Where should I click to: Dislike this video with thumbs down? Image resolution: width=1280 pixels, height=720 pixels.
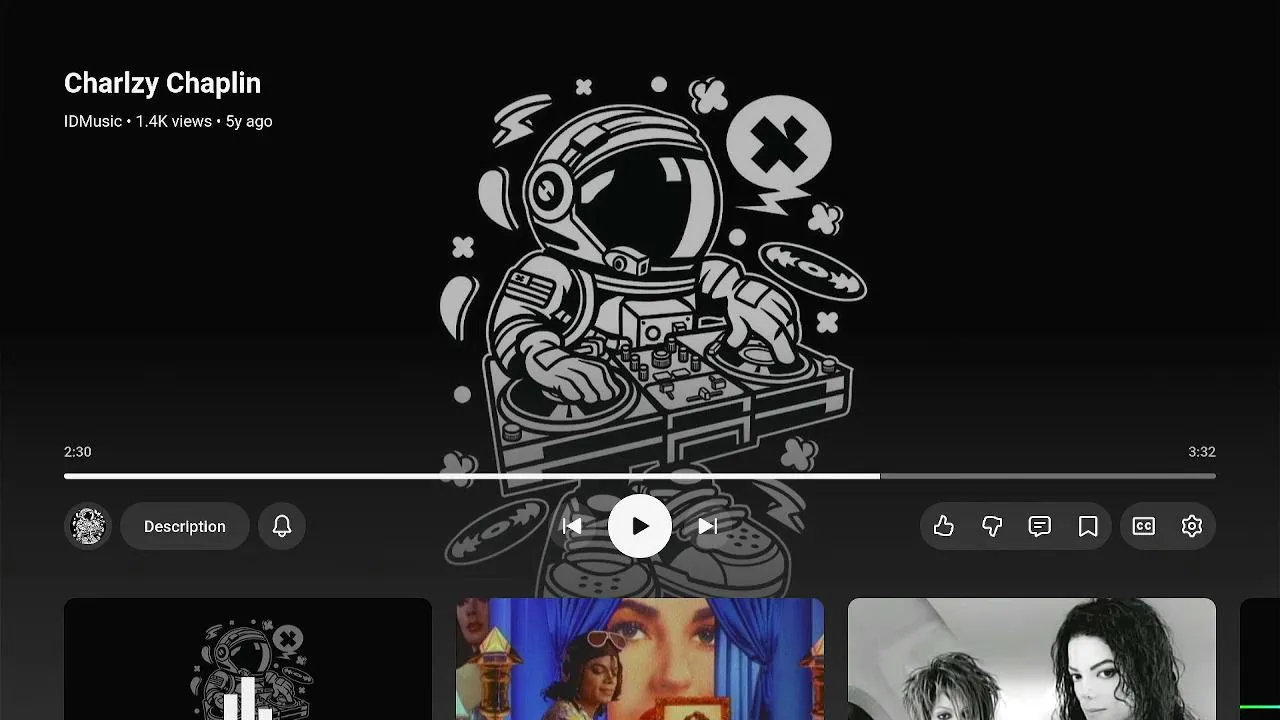[x=992, y=526]
